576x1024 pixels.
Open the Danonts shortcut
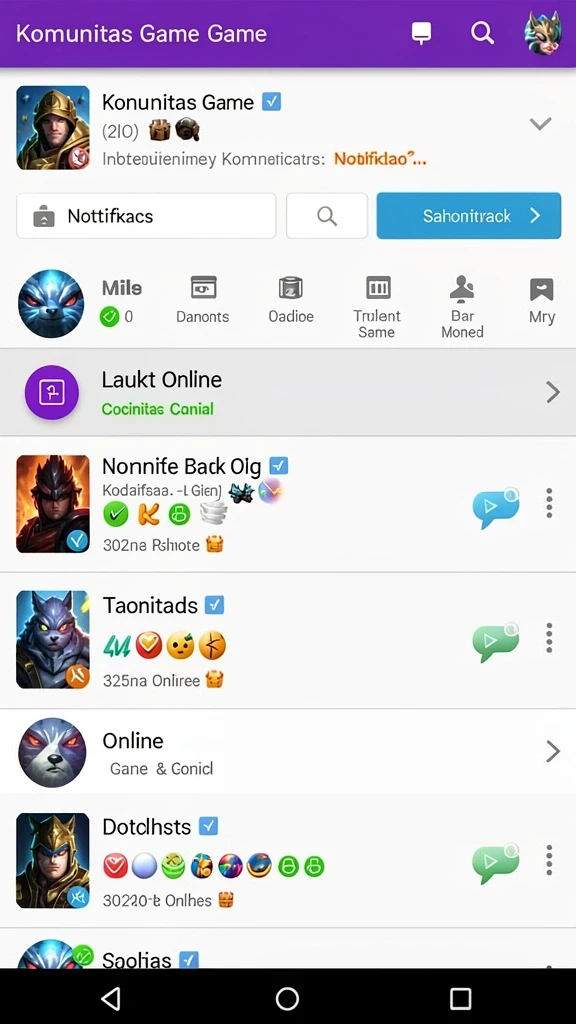[x=203, y=300]
